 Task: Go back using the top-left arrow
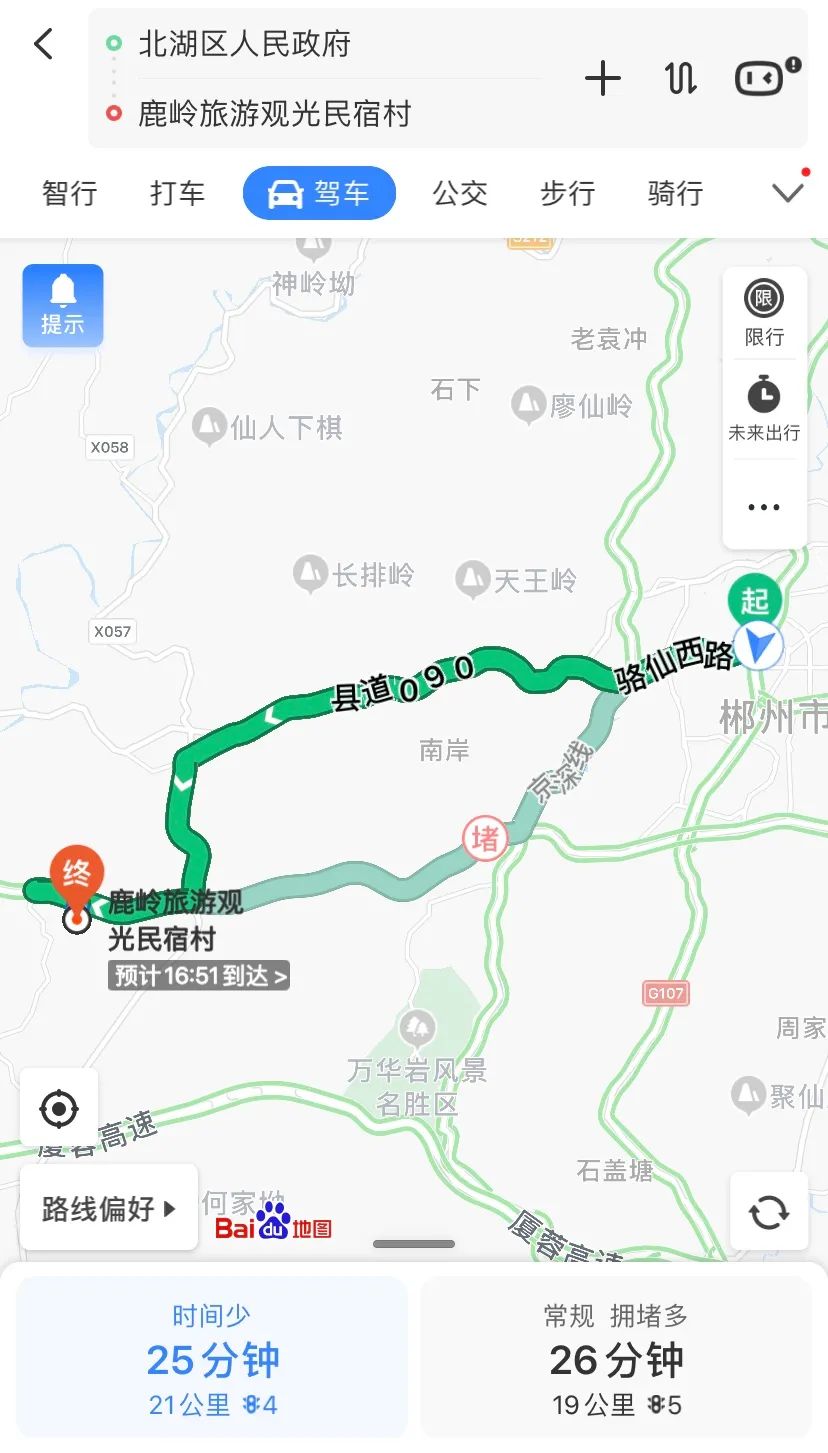[x=43, y=44]
